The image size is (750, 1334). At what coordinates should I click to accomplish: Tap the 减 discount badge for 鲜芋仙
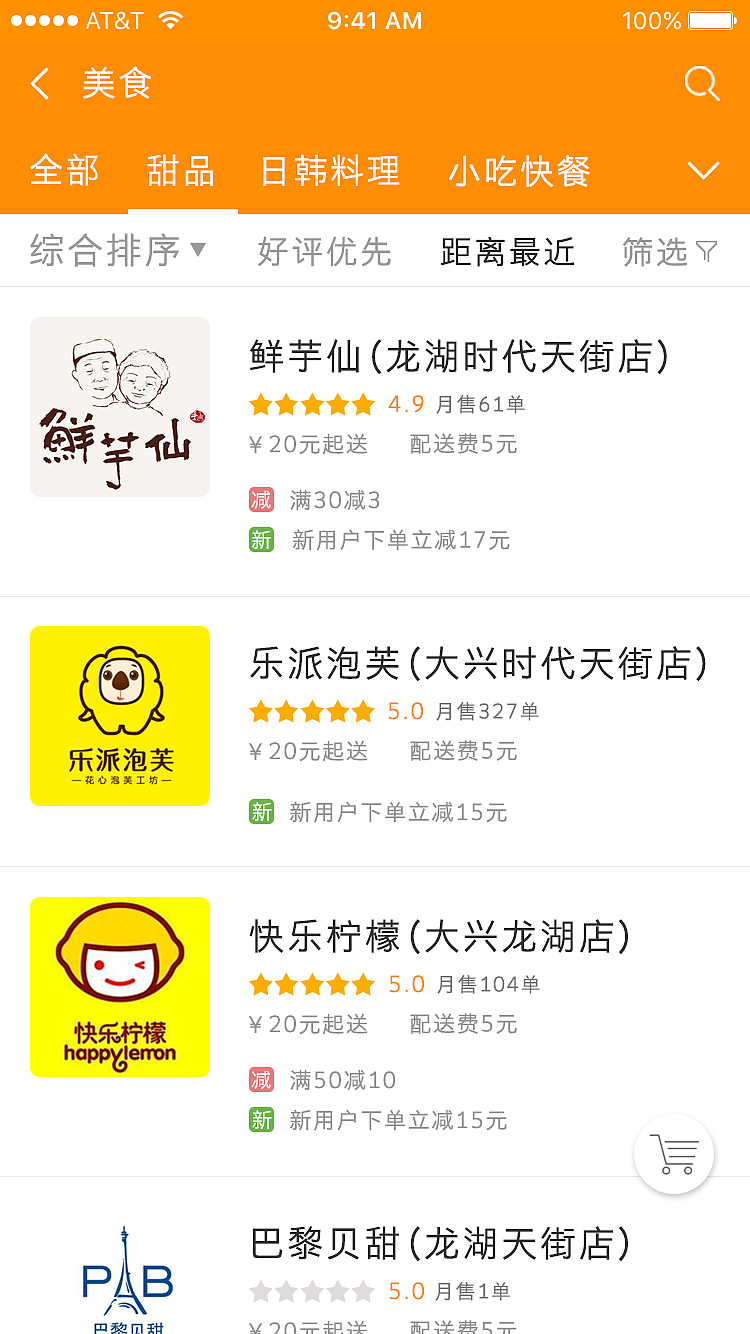click(261, 498)
